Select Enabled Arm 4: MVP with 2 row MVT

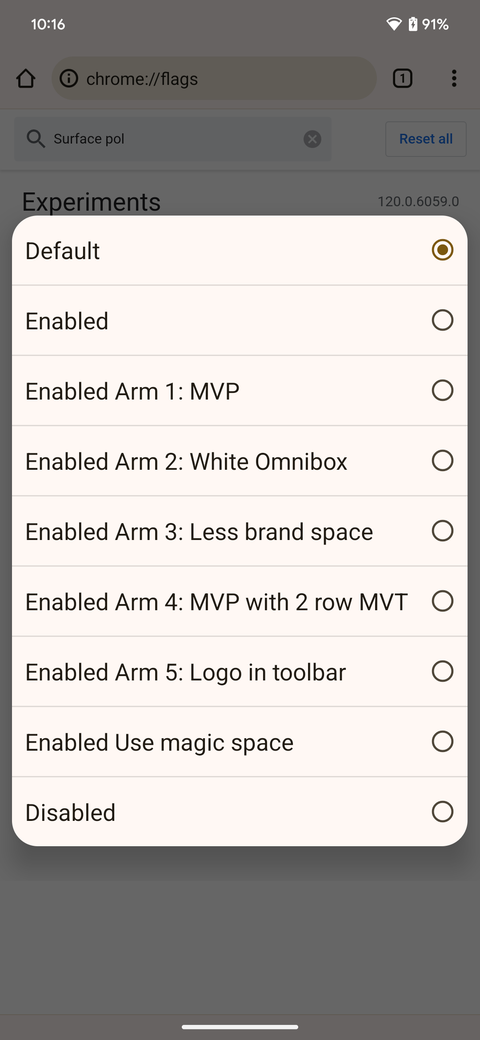point(239,602)
